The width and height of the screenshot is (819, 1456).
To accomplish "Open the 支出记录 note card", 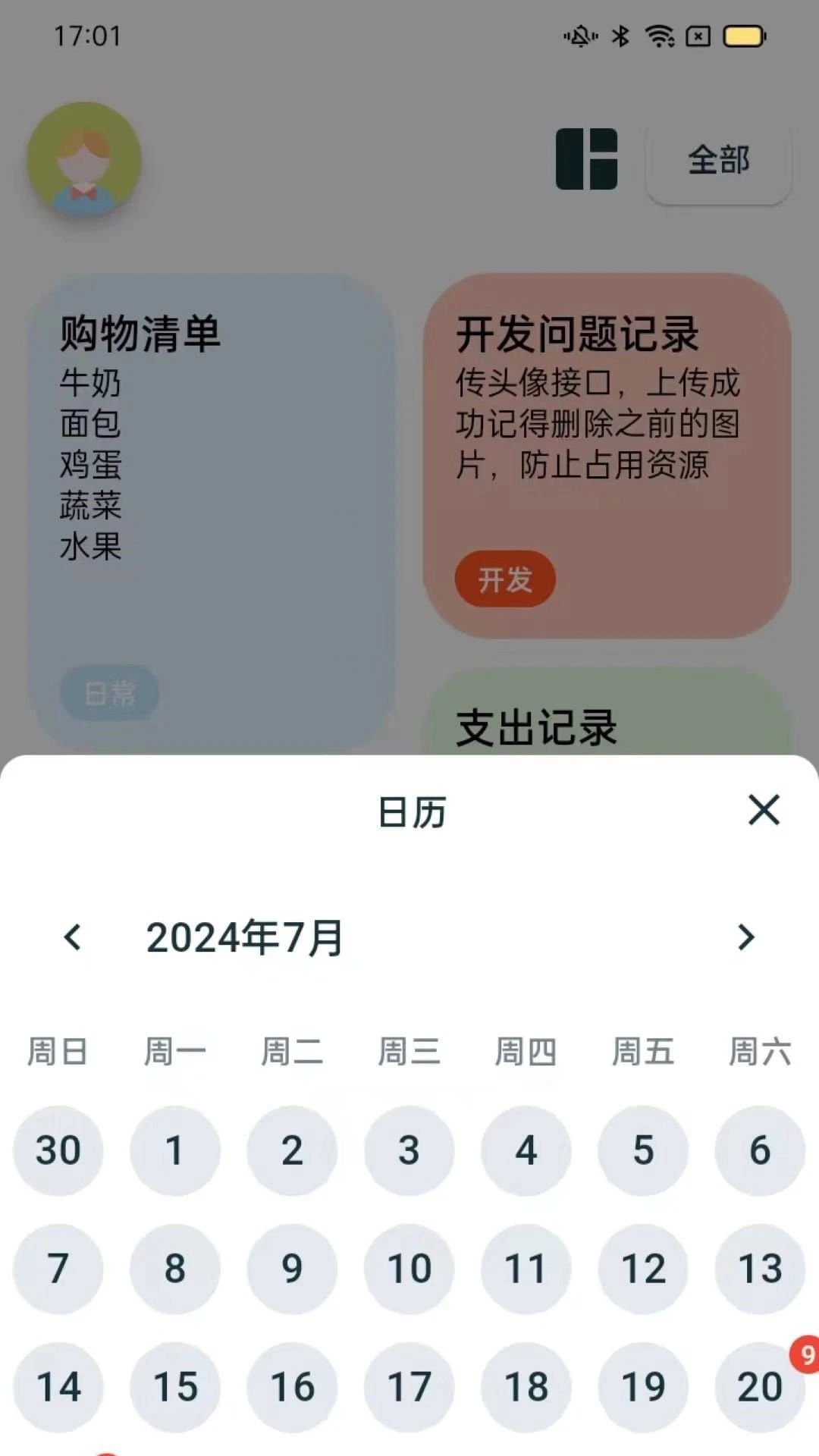I will click(x=603, y=724).
